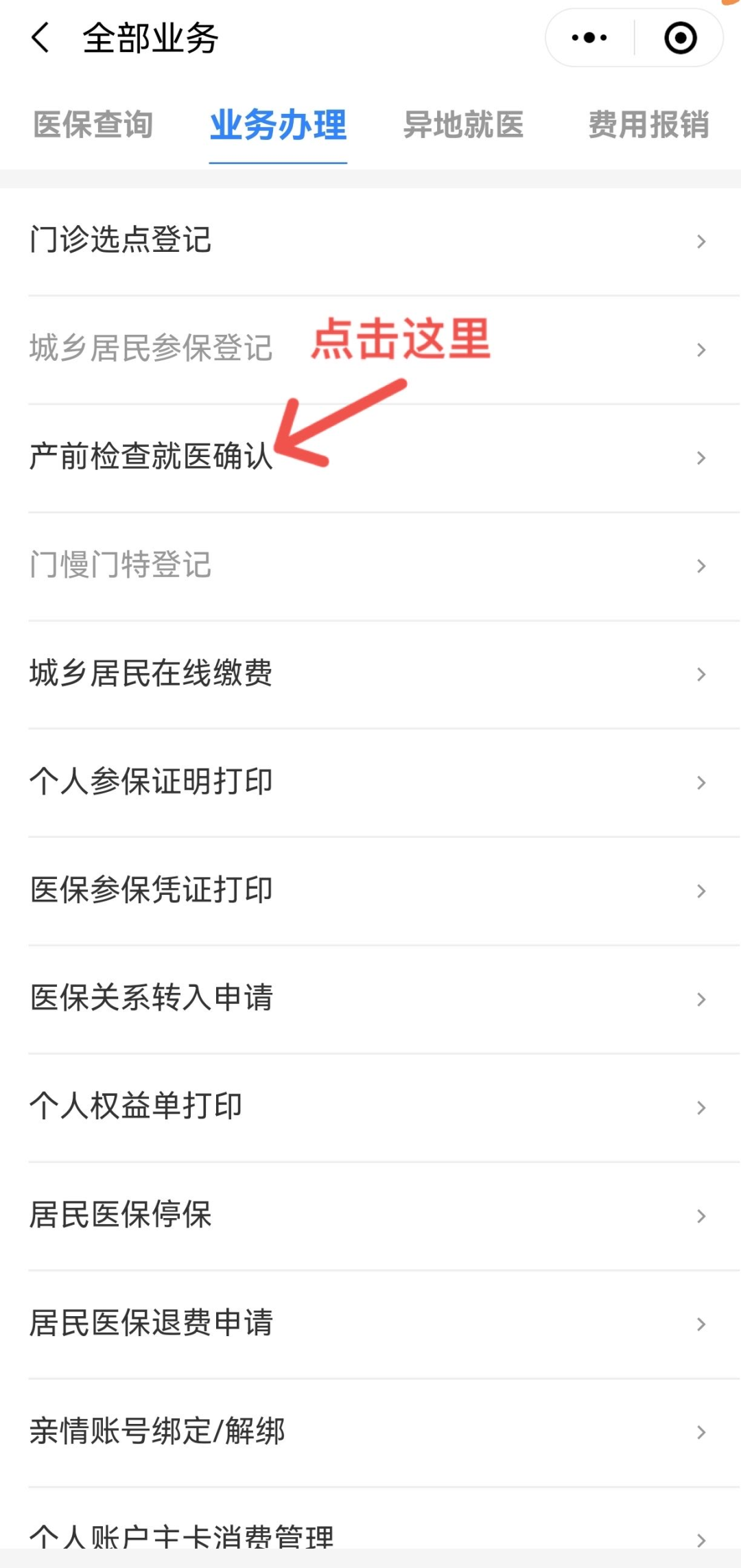
Task: Open the mini program more options menu
Action: pos(589,38)
